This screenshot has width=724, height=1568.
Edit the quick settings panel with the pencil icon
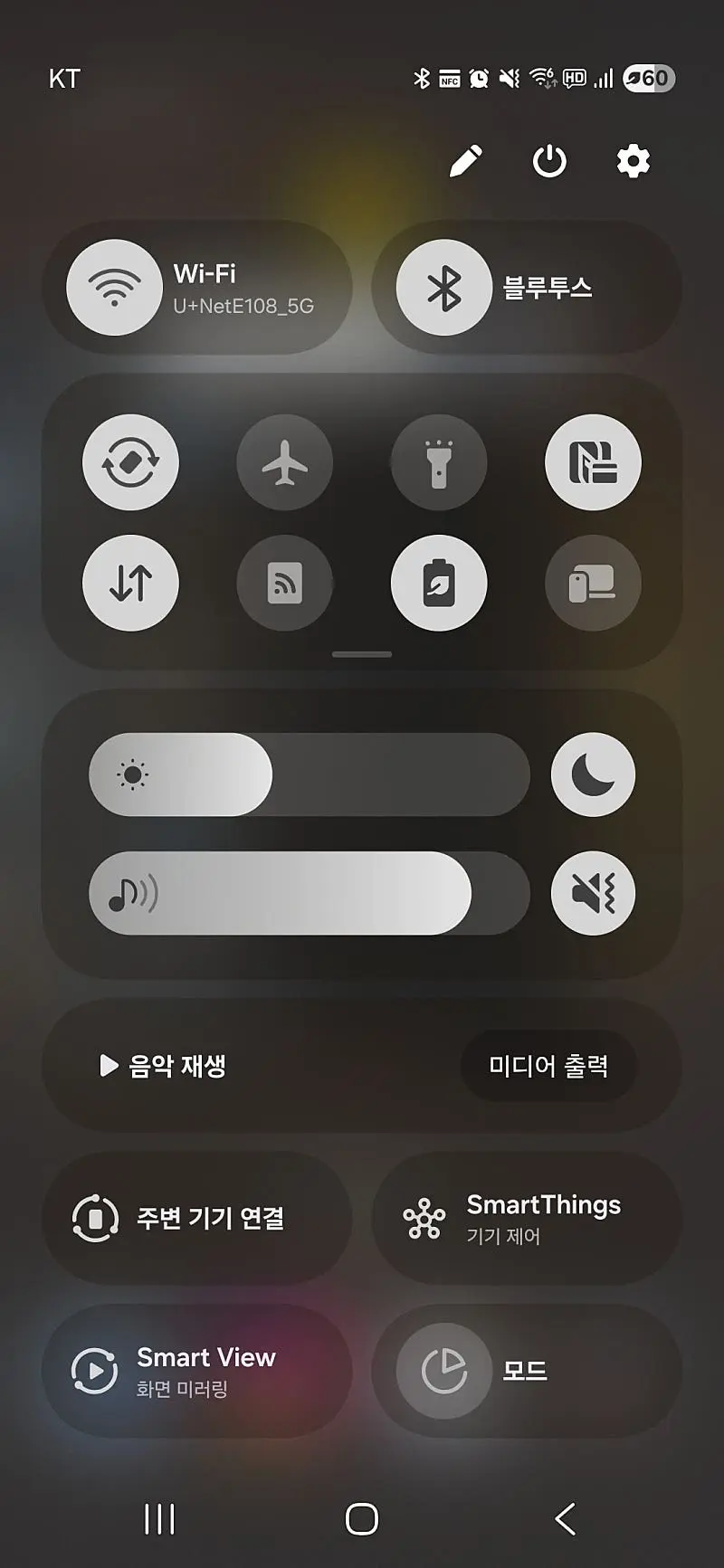(x=466, y=162)
